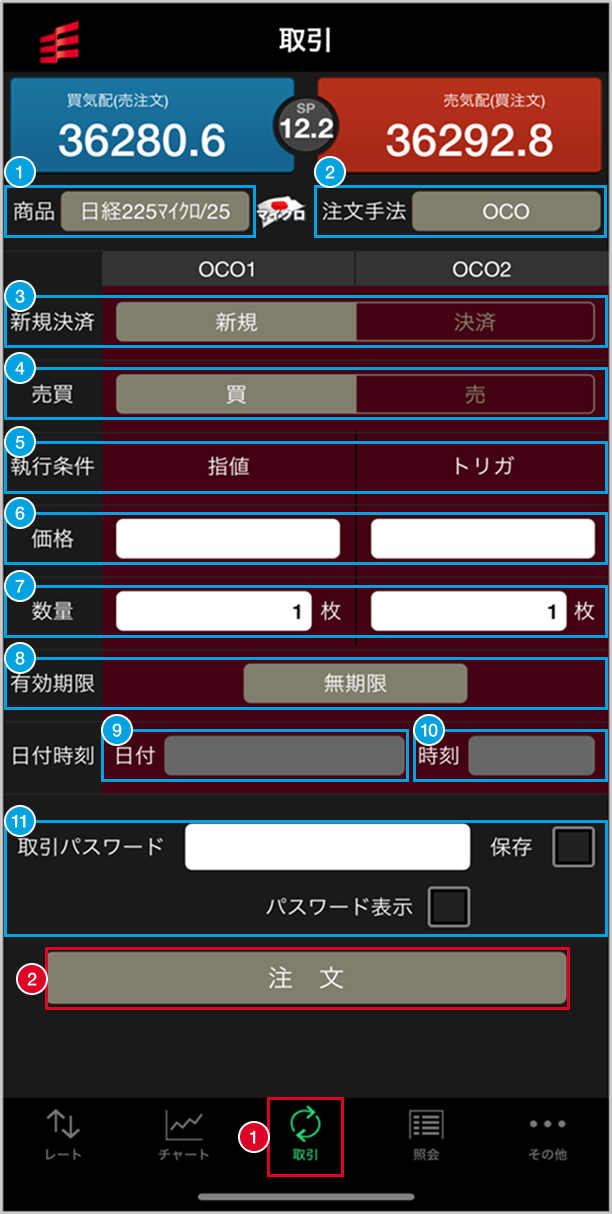Select 決済 in 新規決済
This screenshot has height=1214, width=612.
(475, 323)
